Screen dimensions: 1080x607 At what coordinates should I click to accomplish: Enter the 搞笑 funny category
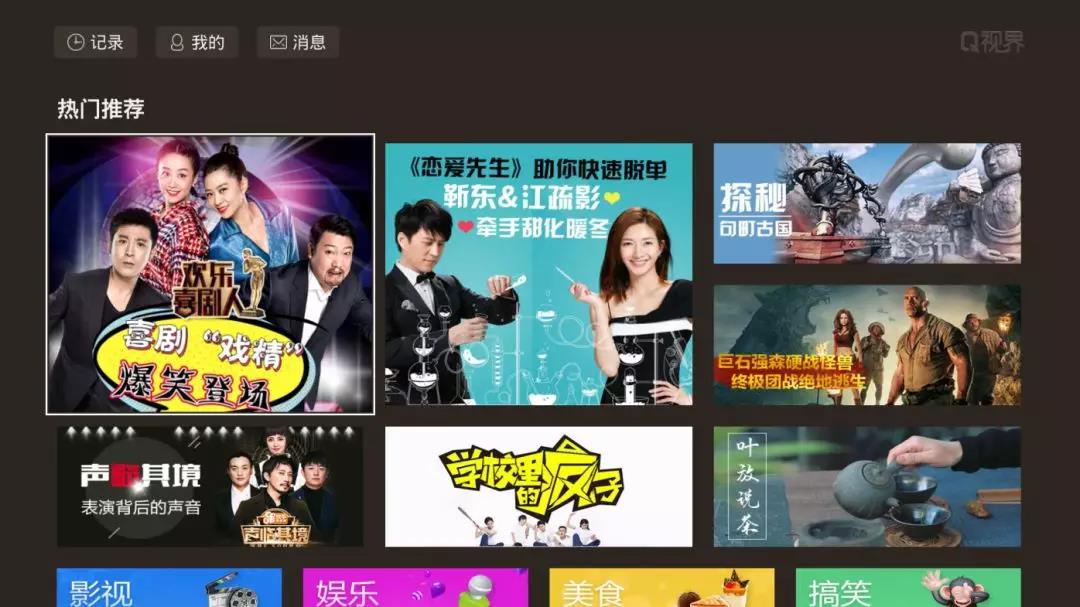tap(907, 588)
